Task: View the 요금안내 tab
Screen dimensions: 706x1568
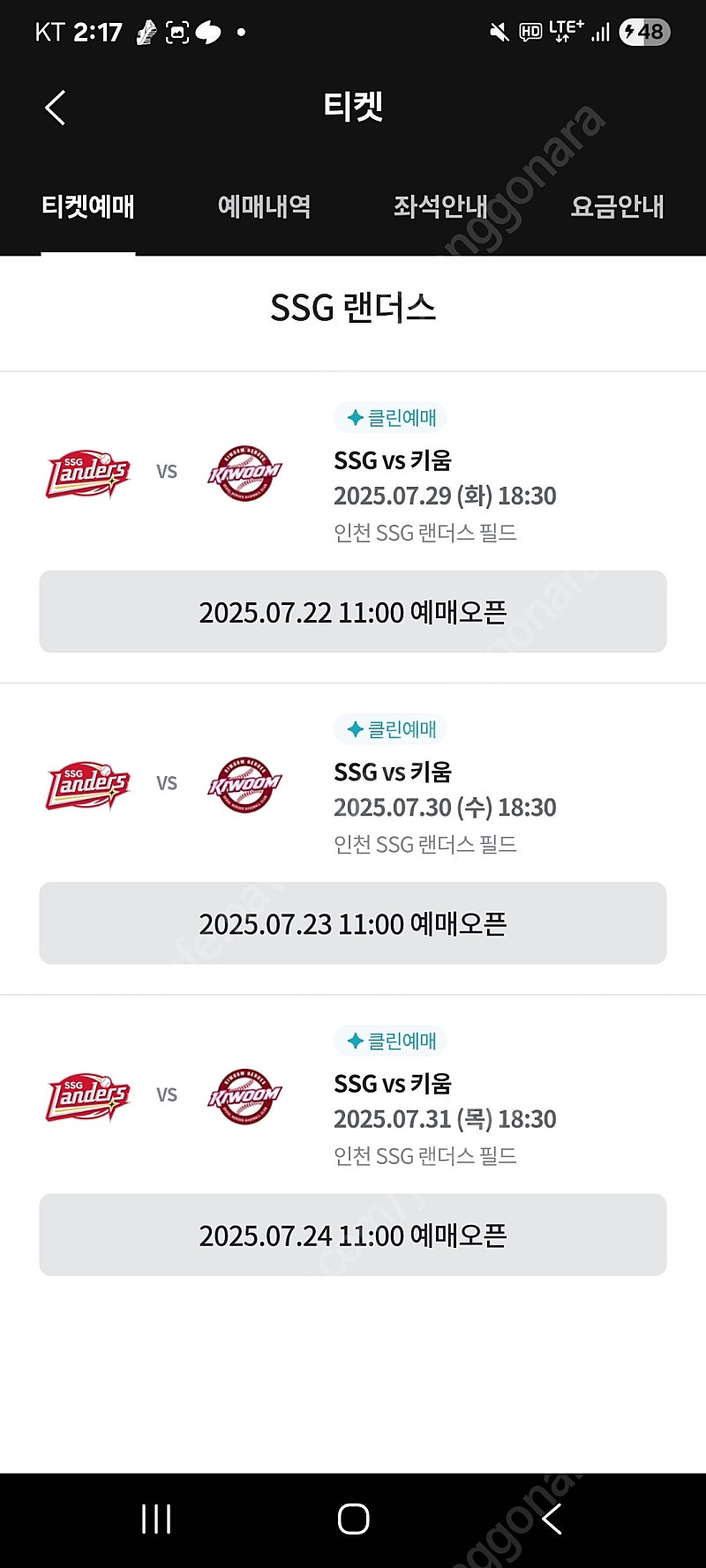Action: [x=617, y=206]
